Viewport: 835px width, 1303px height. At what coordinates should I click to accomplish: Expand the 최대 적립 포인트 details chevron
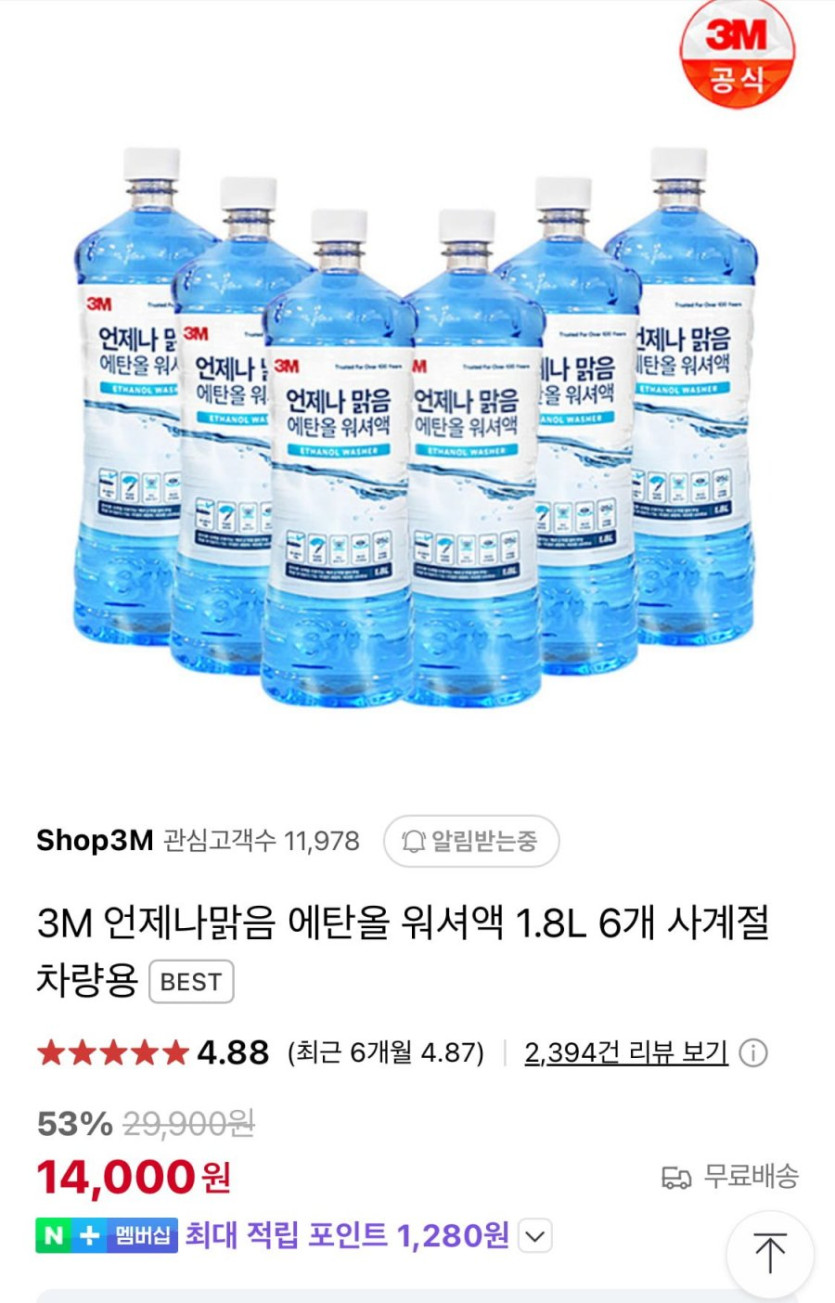coord(536,1237)
